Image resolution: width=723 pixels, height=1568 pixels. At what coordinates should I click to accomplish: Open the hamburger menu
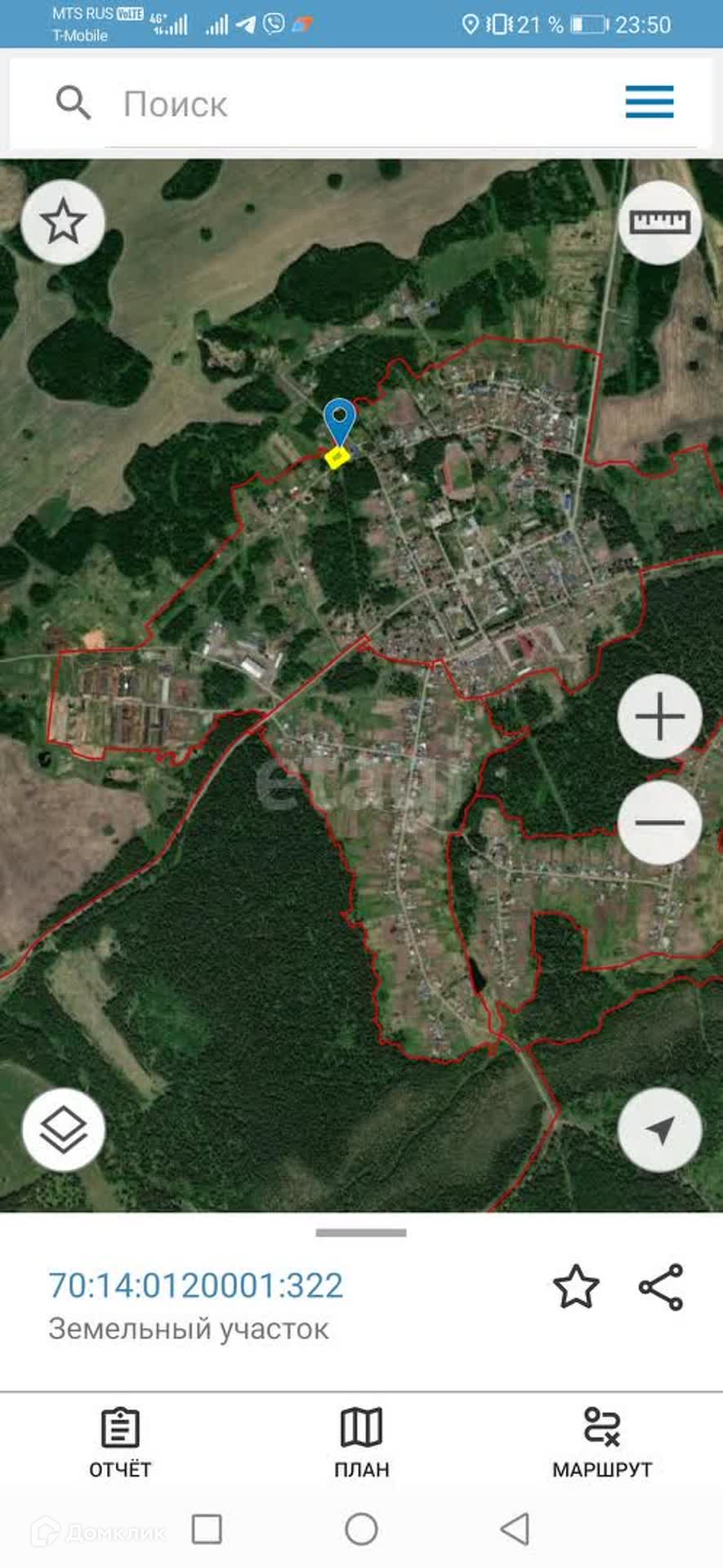tap(649, 102)
